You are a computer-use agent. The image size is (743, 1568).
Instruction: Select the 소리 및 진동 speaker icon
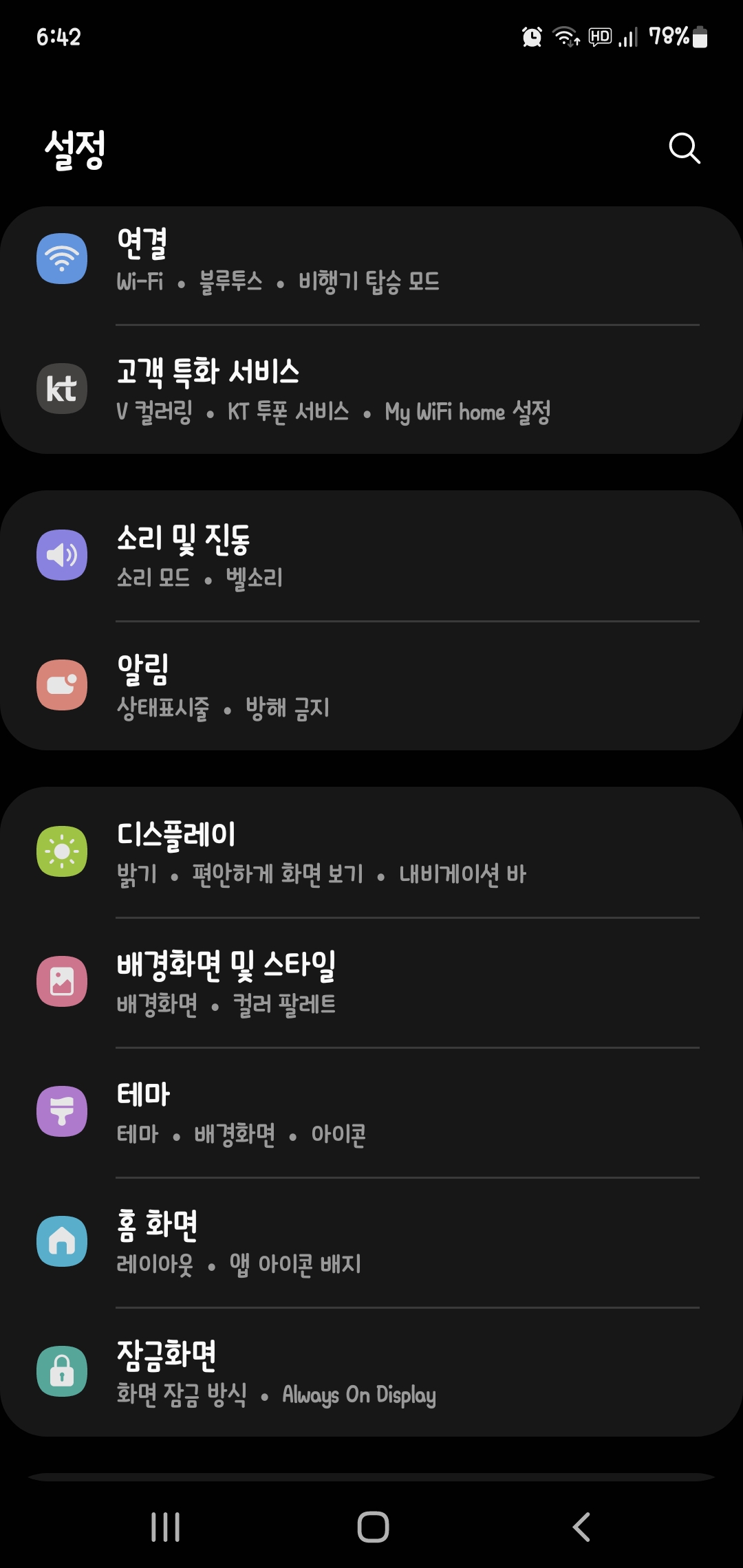click(62, 554)
